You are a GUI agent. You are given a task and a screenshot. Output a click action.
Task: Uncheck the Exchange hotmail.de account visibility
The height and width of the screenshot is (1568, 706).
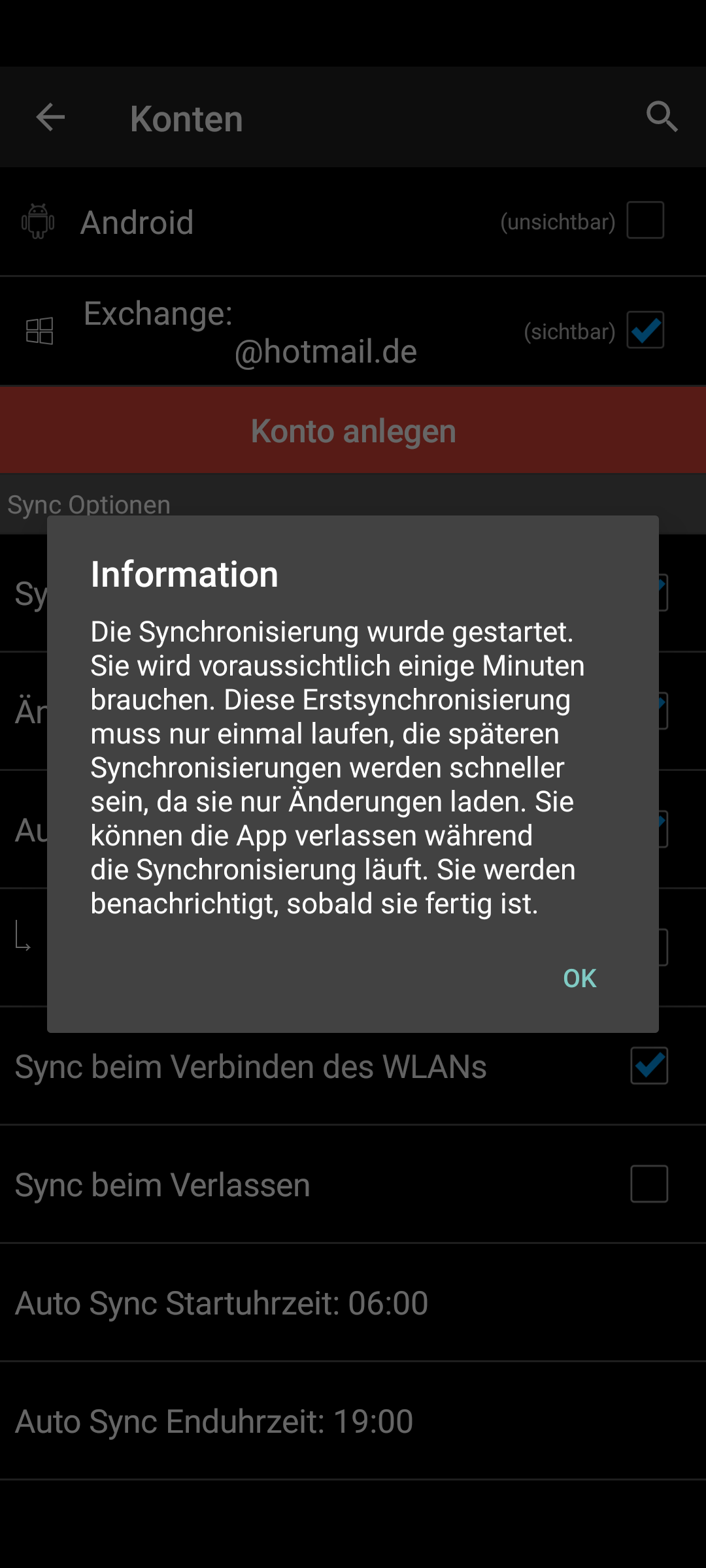coord(645,330)
